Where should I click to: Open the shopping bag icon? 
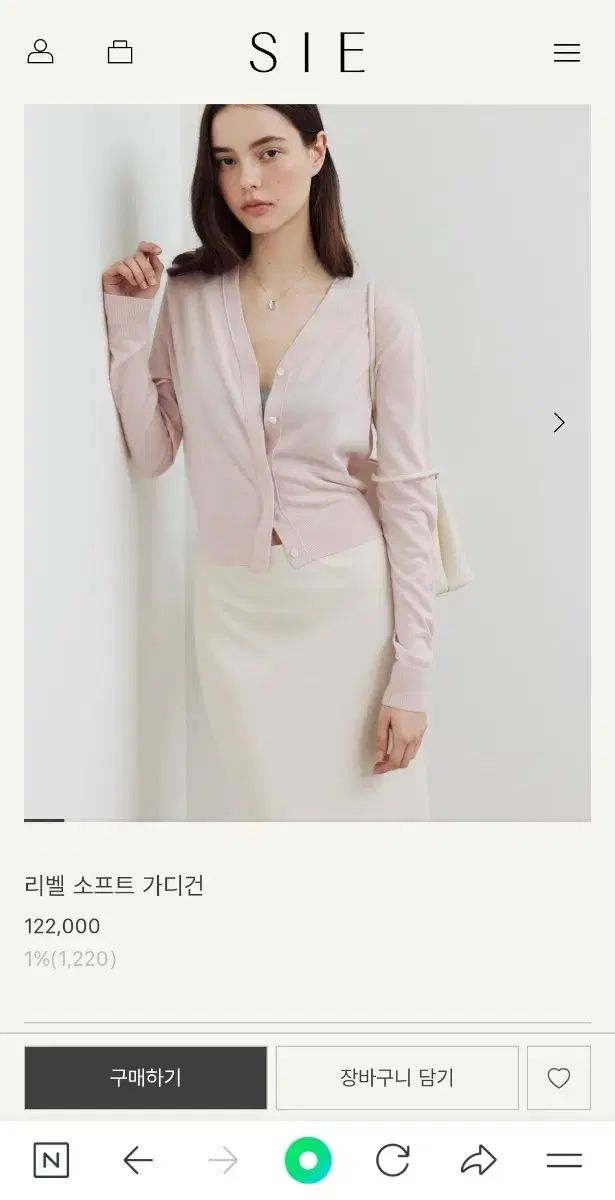(120, 52)
